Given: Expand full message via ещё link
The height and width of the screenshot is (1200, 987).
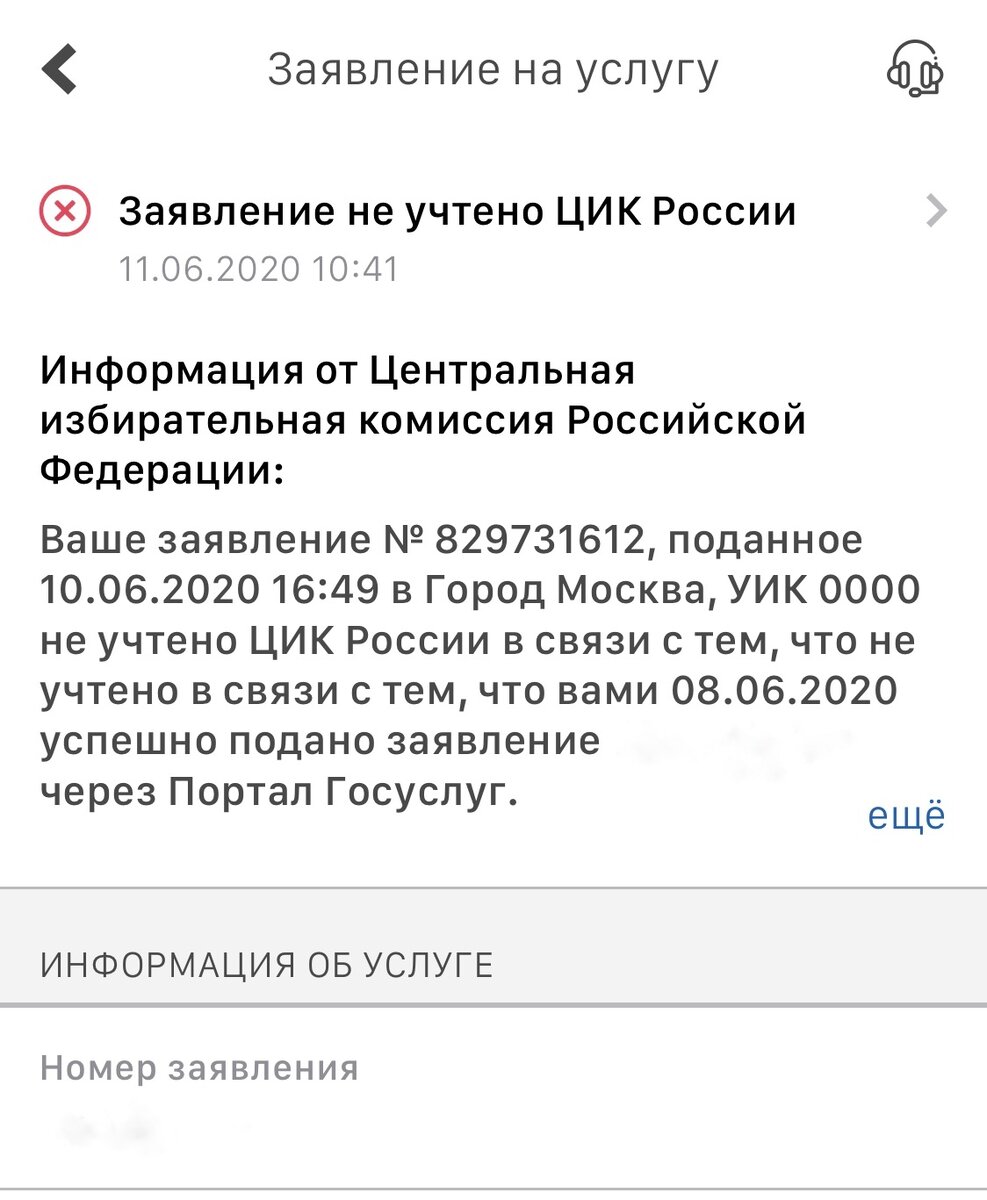Looking at the screenshot, I should click(906, 816).
